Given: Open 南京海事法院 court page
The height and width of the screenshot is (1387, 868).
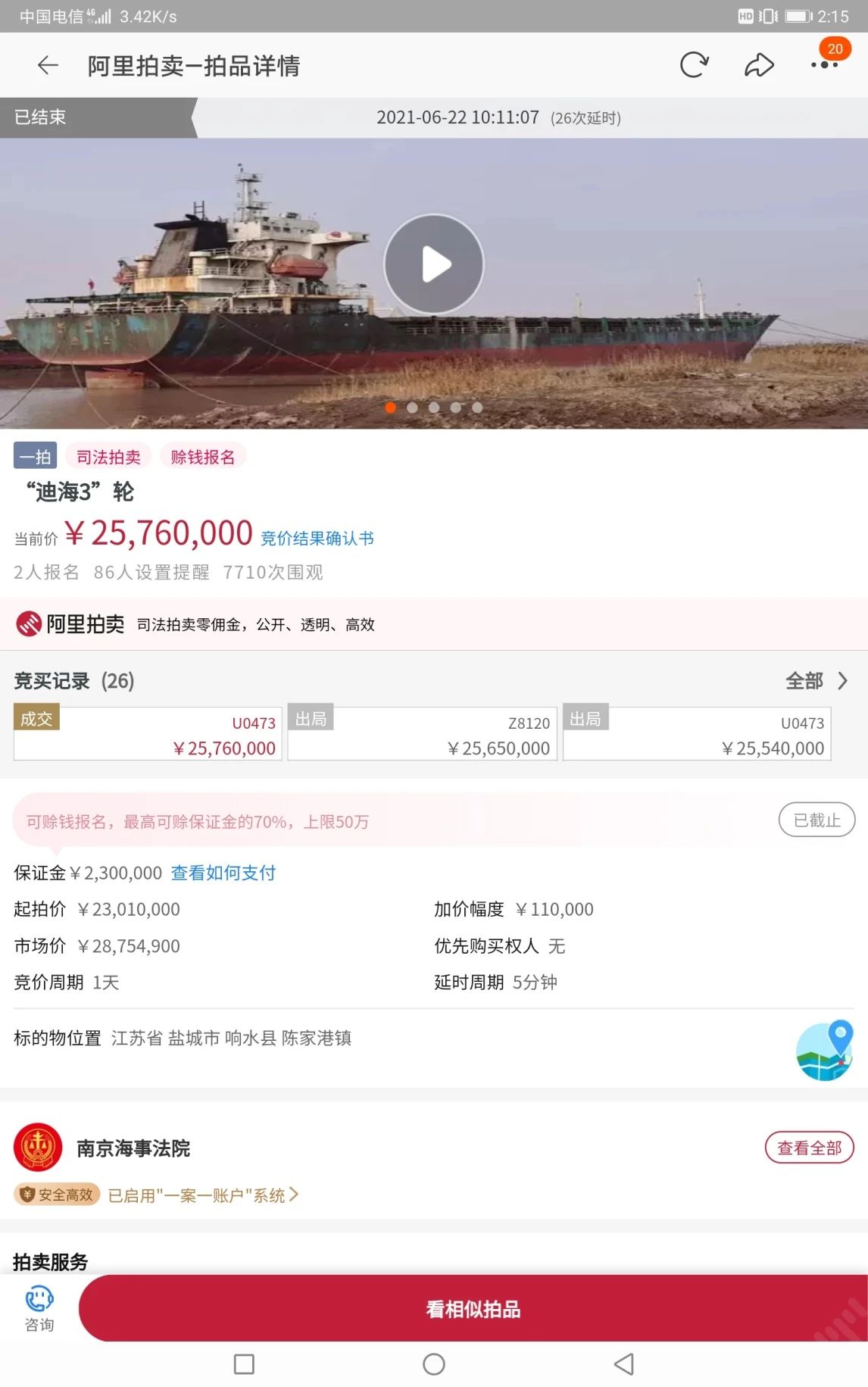Looking at the screenshot, I should click(x=133, y=1148).
